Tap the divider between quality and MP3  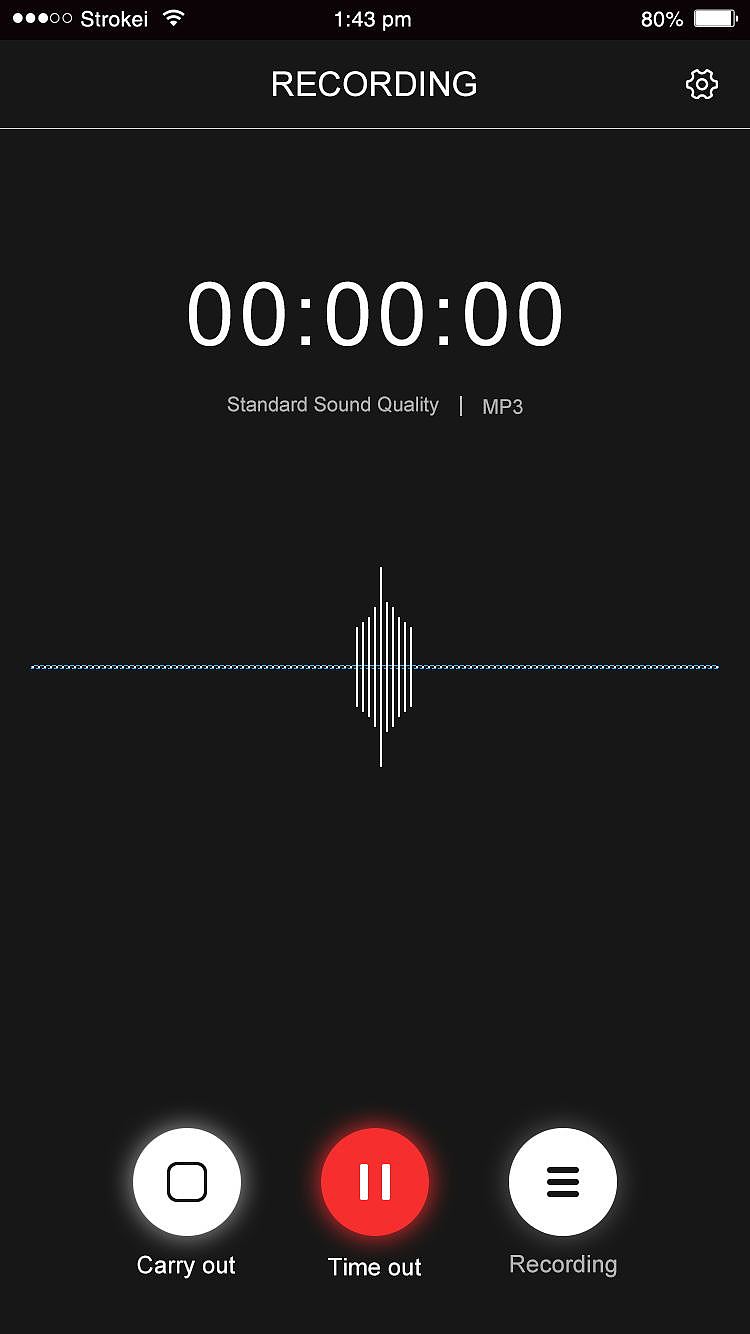pos(462,405)
